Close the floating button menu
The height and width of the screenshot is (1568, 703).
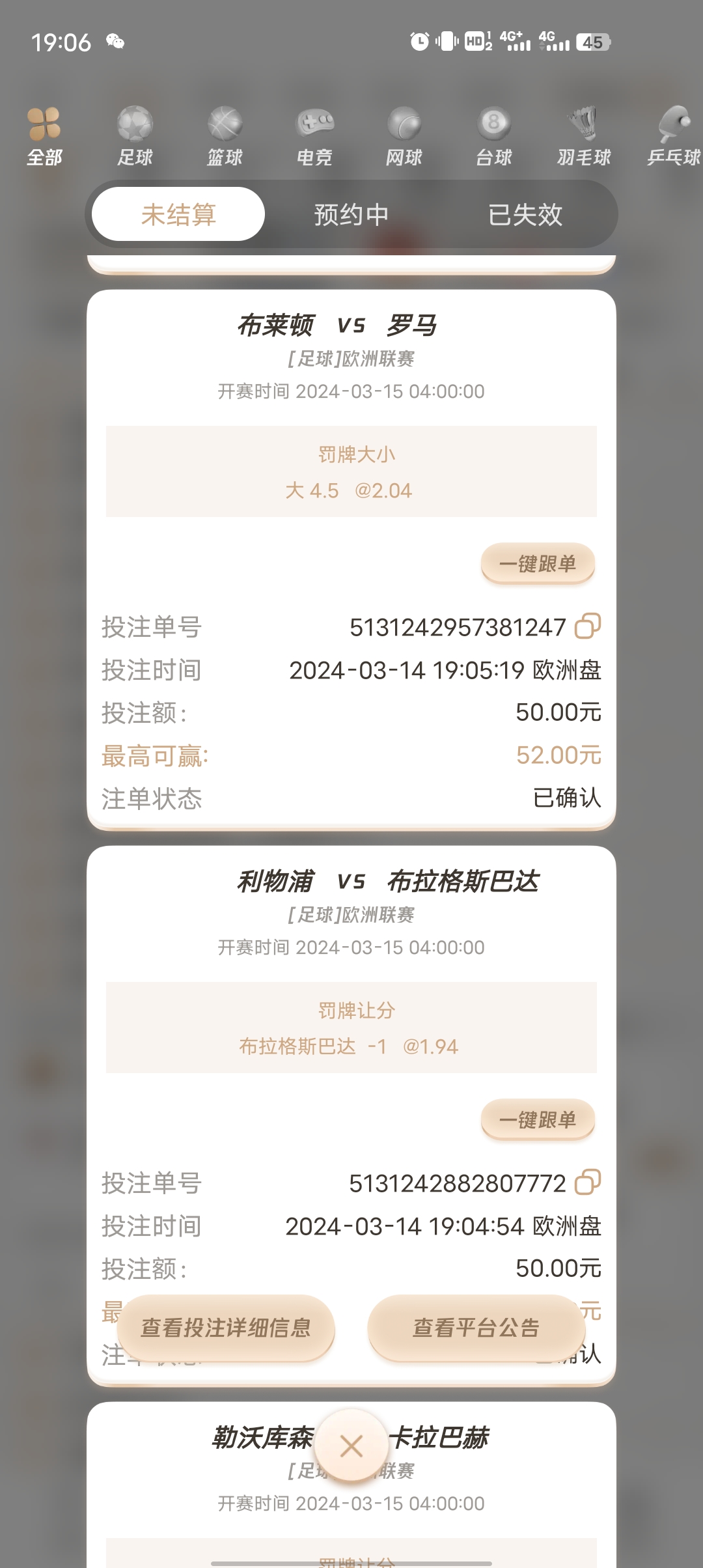click(351, 1446)
